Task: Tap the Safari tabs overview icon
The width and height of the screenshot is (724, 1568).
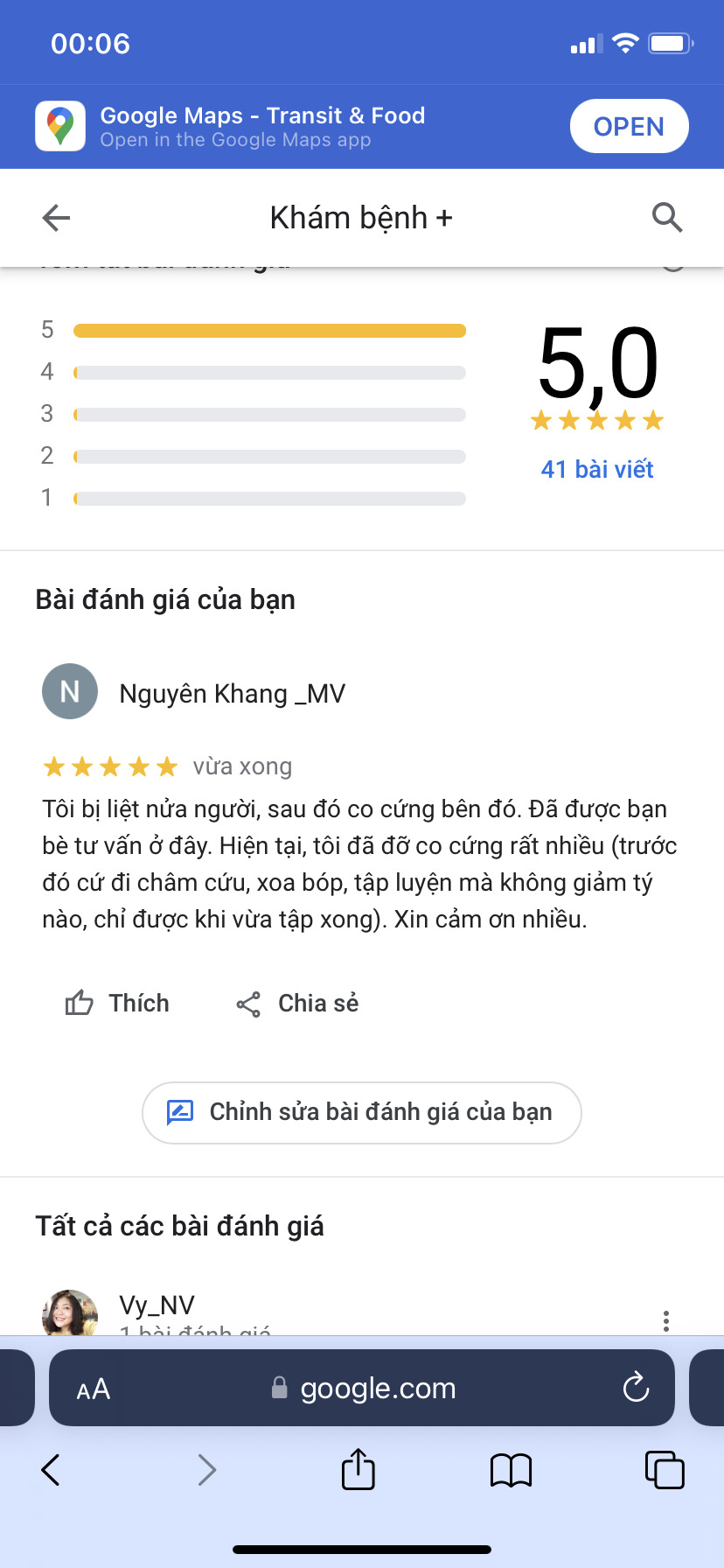Action: (665, 1470)
